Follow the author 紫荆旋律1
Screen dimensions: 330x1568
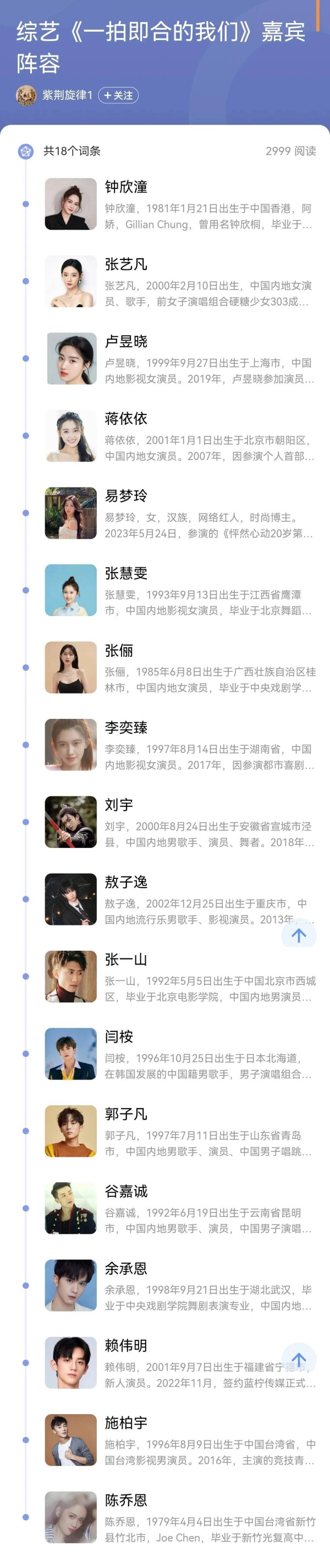[x=118, y=96]
